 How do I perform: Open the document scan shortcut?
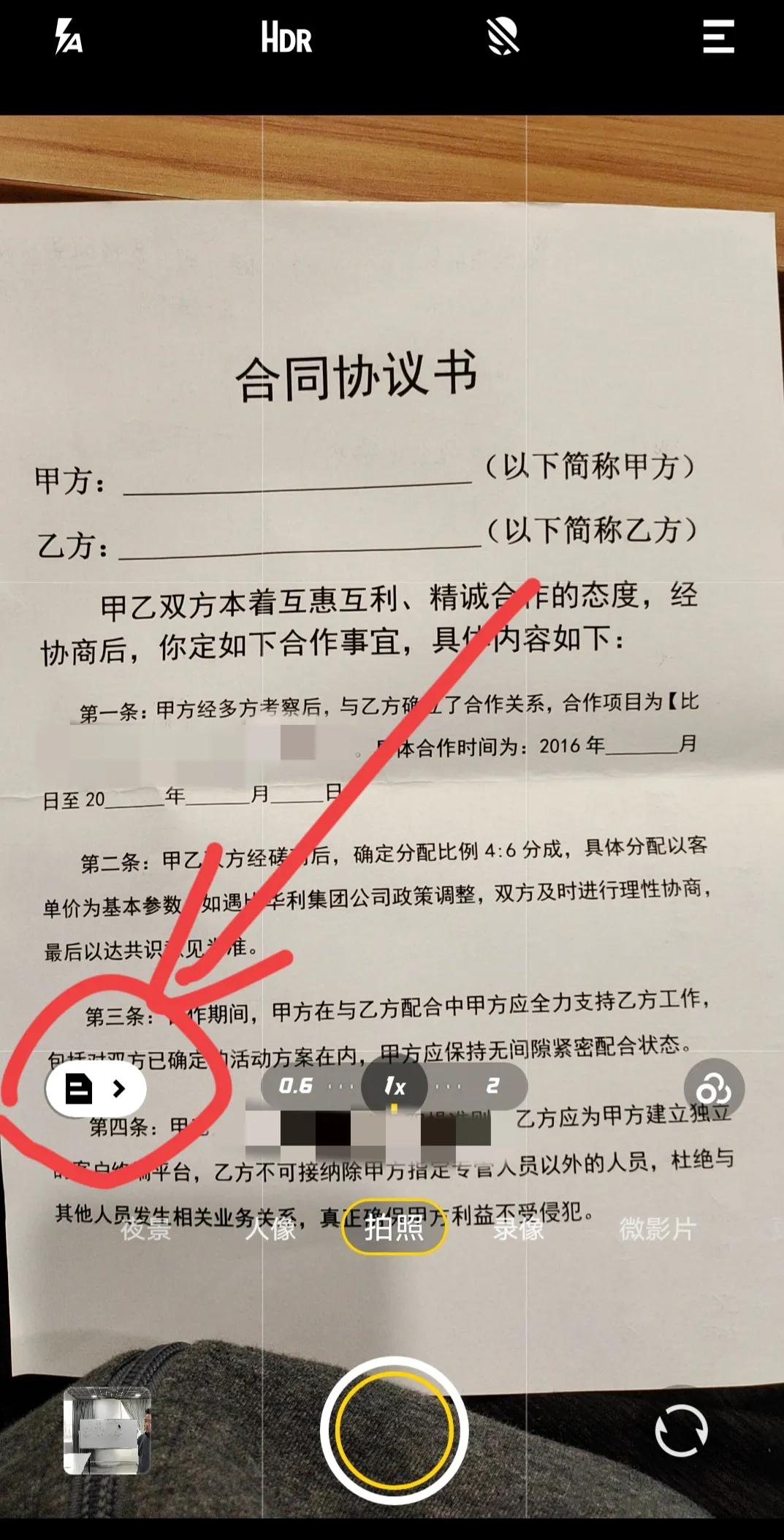point(96,1089)
